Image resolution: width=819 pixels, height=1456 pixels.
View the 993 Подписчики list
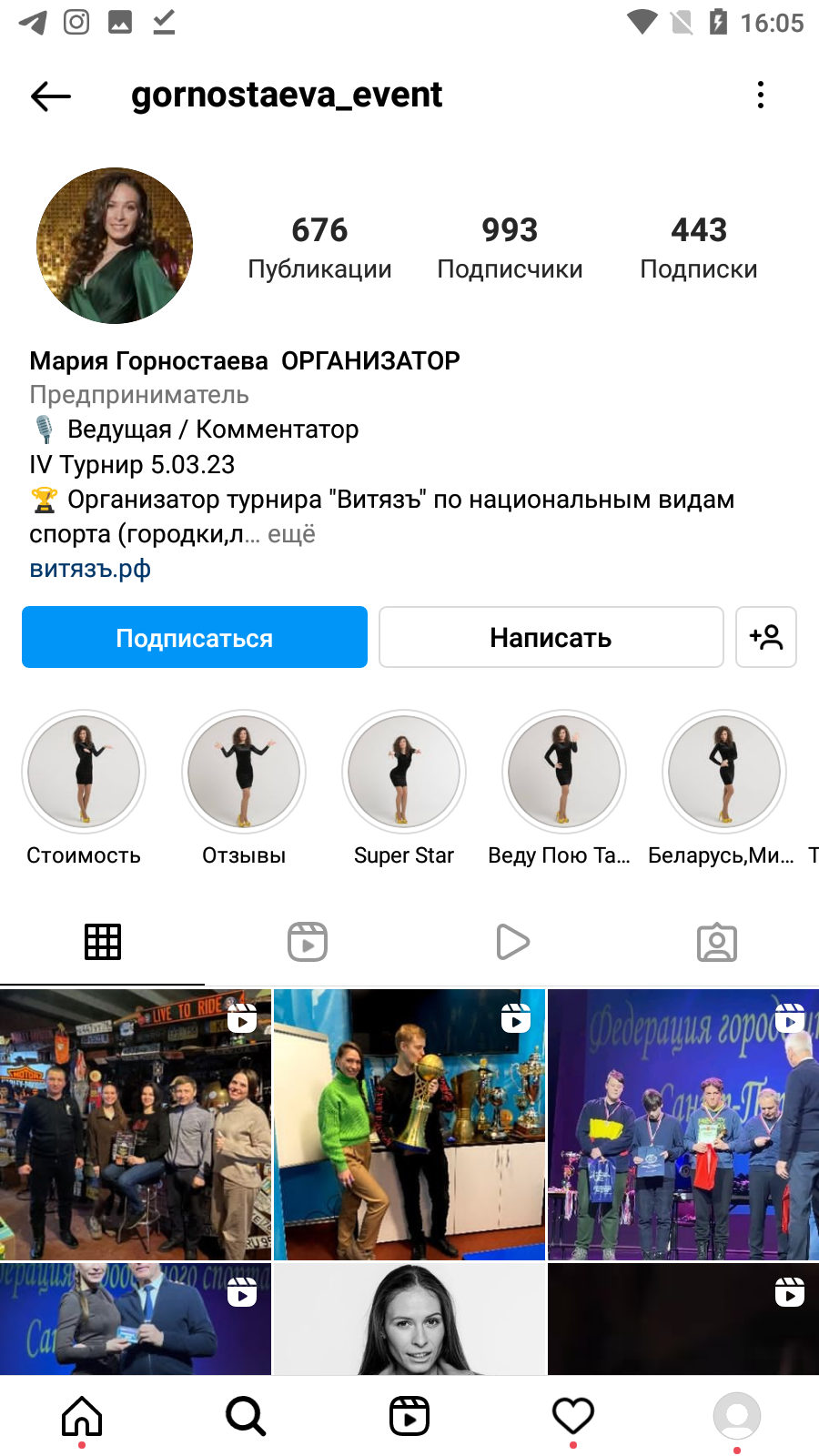(x=510, y=248)
